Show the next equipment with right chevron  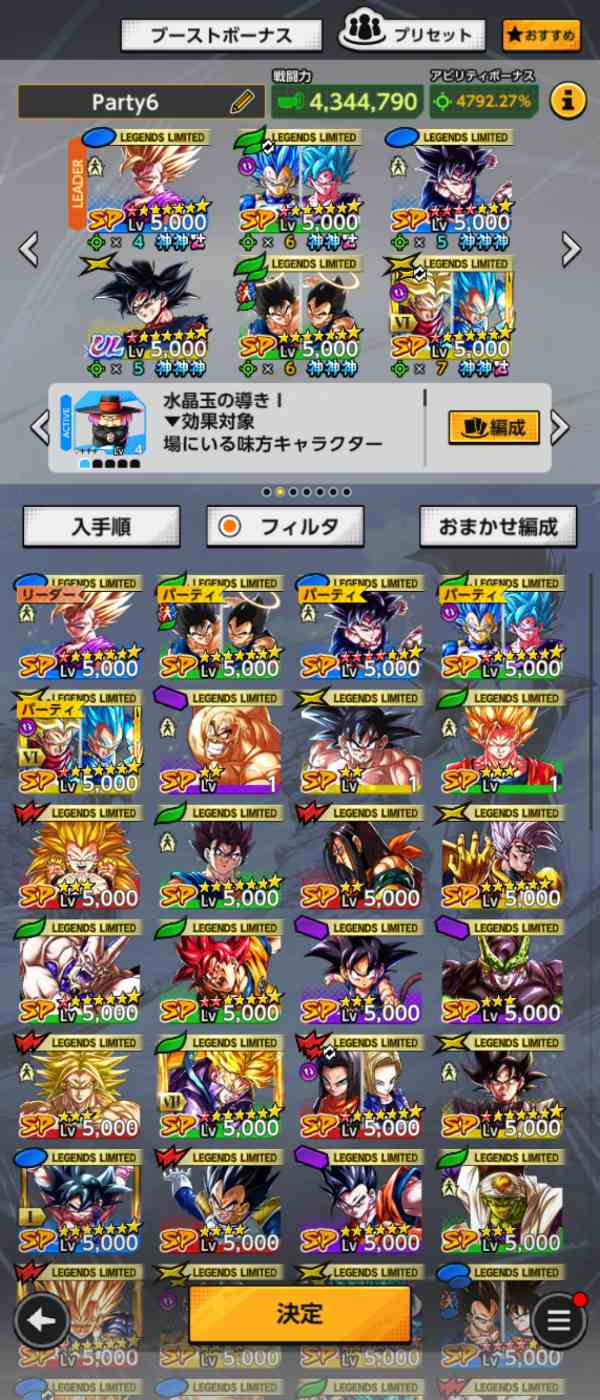tap(560, 428)
